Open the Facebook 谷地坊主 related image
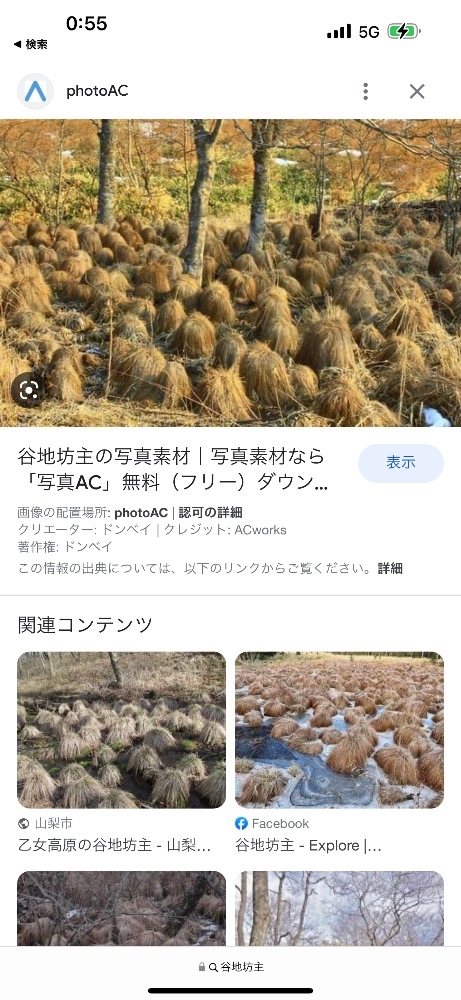Image resolution: width=461 pixels, height=1000 pixels. (x=339, y=730)
